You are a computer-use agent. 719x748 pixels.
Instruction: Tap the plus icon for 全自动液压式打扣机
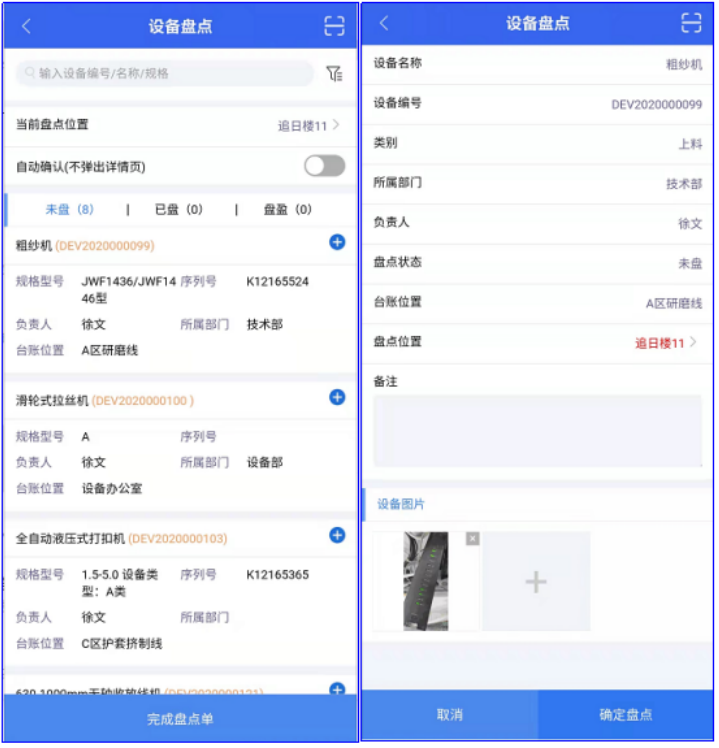pos(337,535)
